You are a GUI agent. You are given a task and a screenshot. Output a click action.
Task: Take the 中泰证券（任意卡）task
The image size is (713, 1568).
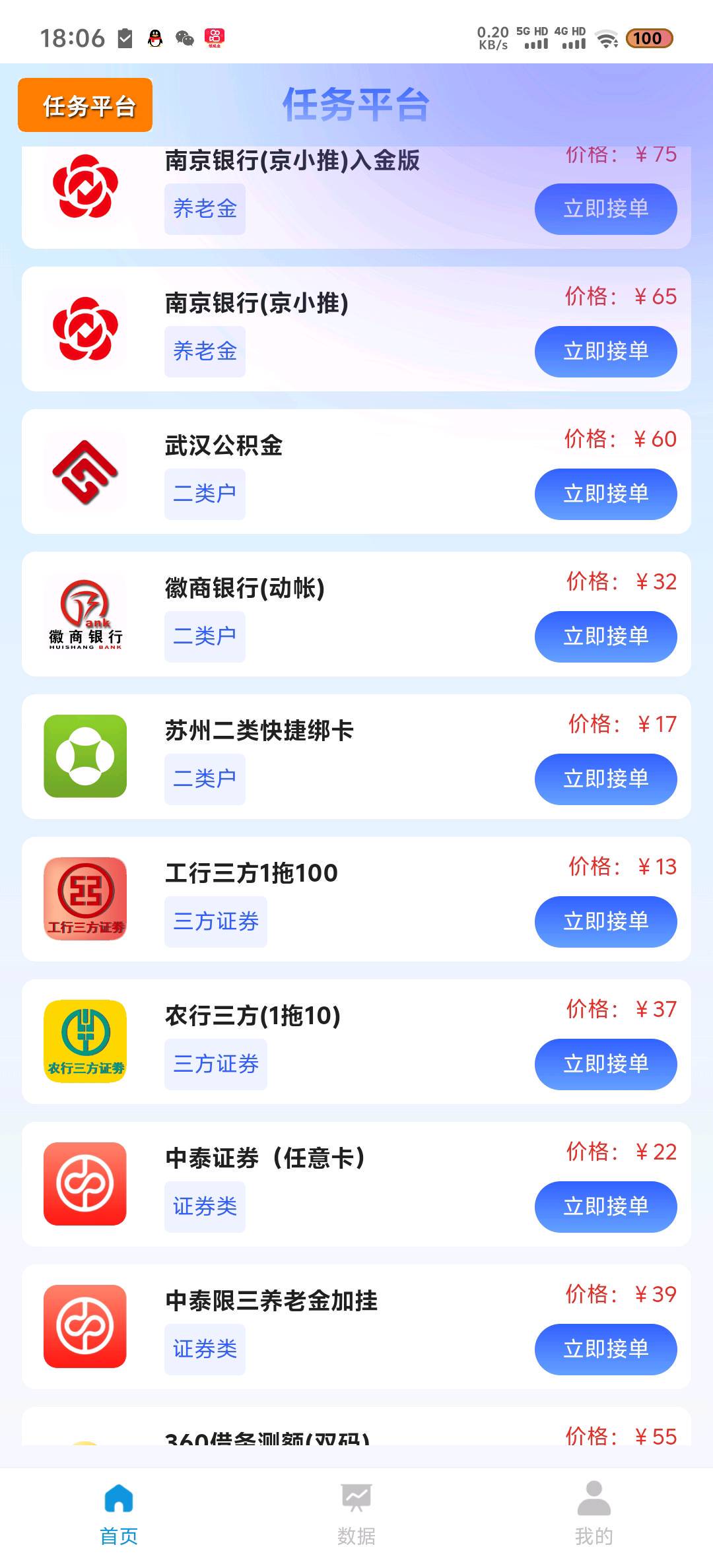(x=605, y=1207)
